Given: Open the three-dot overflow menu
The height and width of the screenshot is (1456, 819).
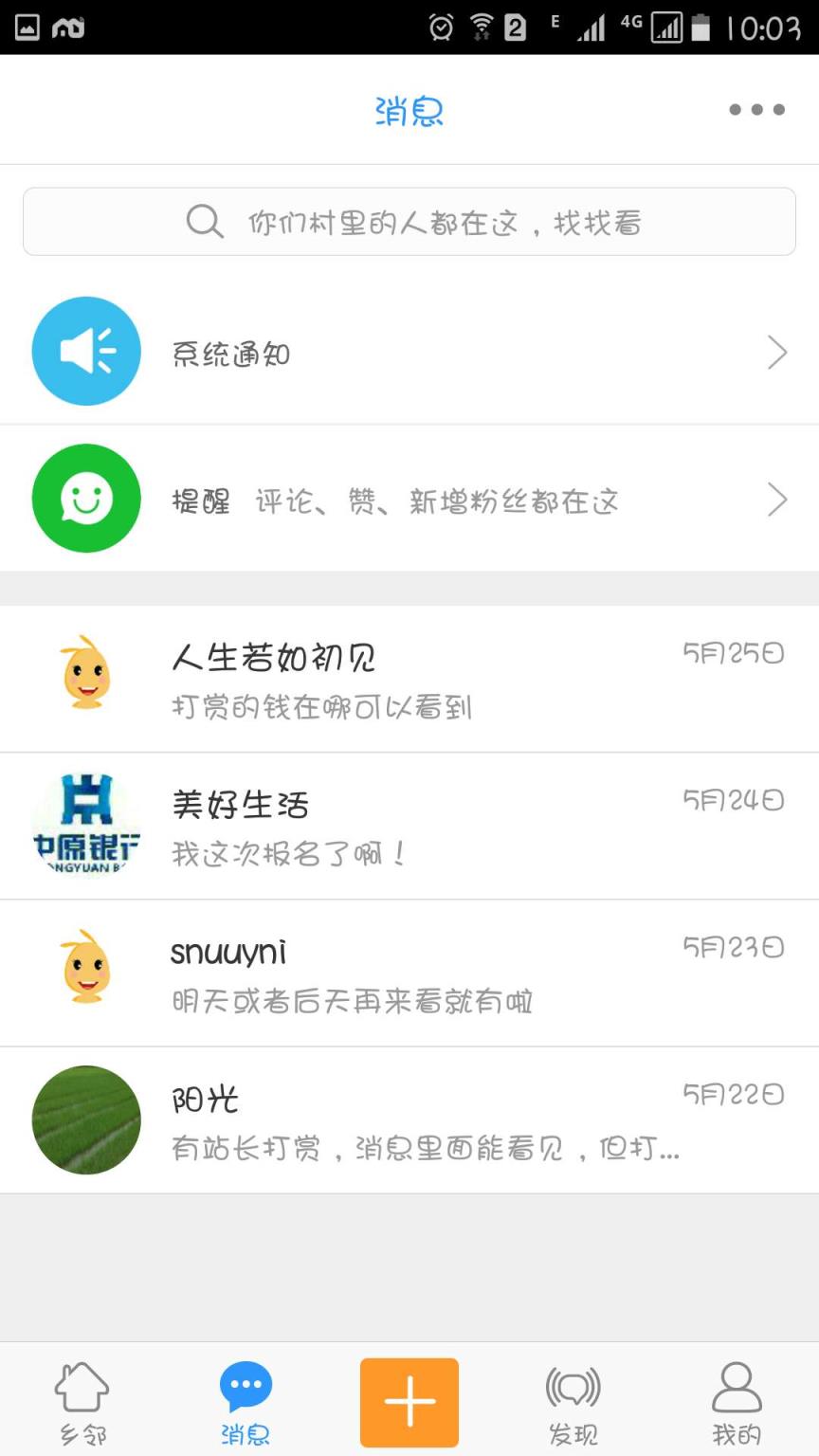Looking at the screenshot, I should coord(755,109).
